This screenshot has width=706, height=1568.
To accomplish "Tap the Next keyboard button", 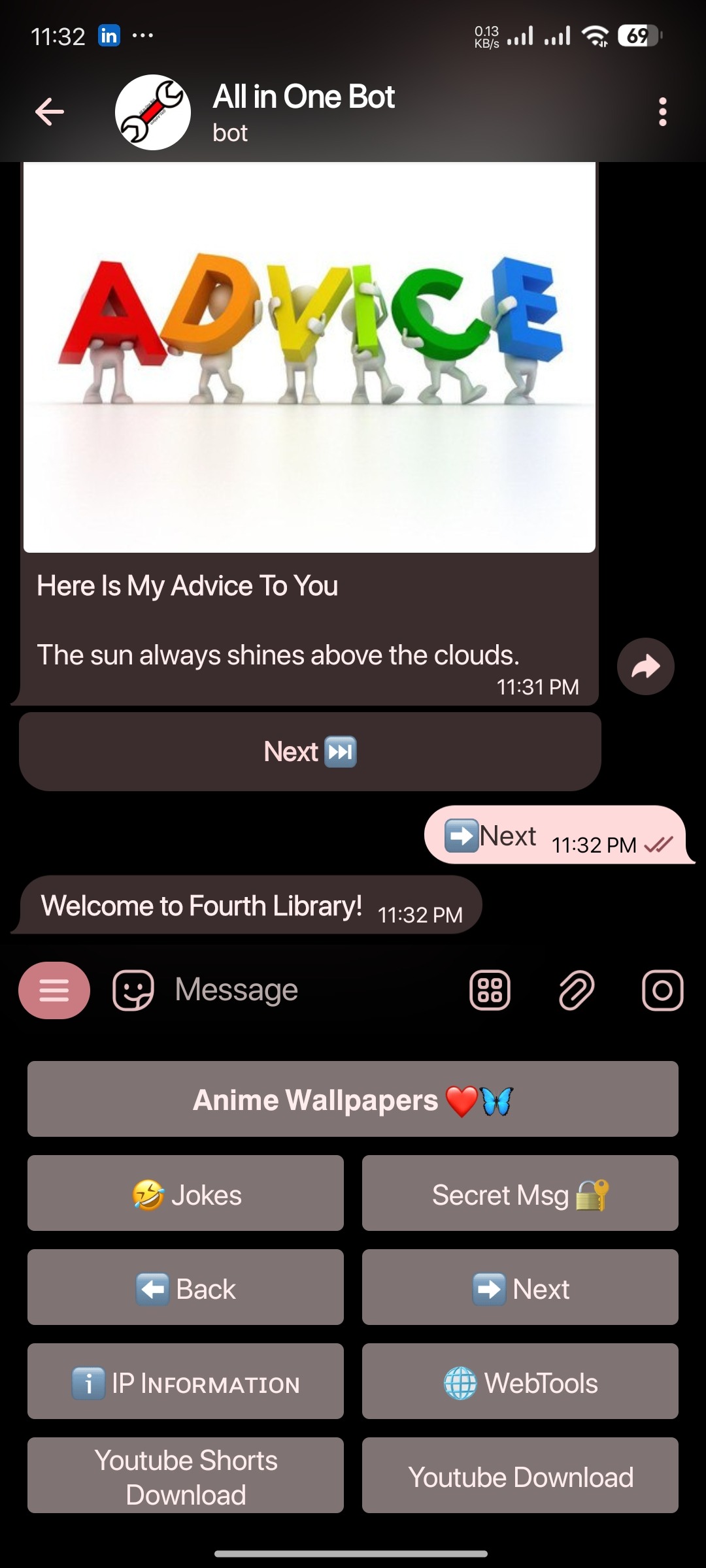I will coord(520,1288).
